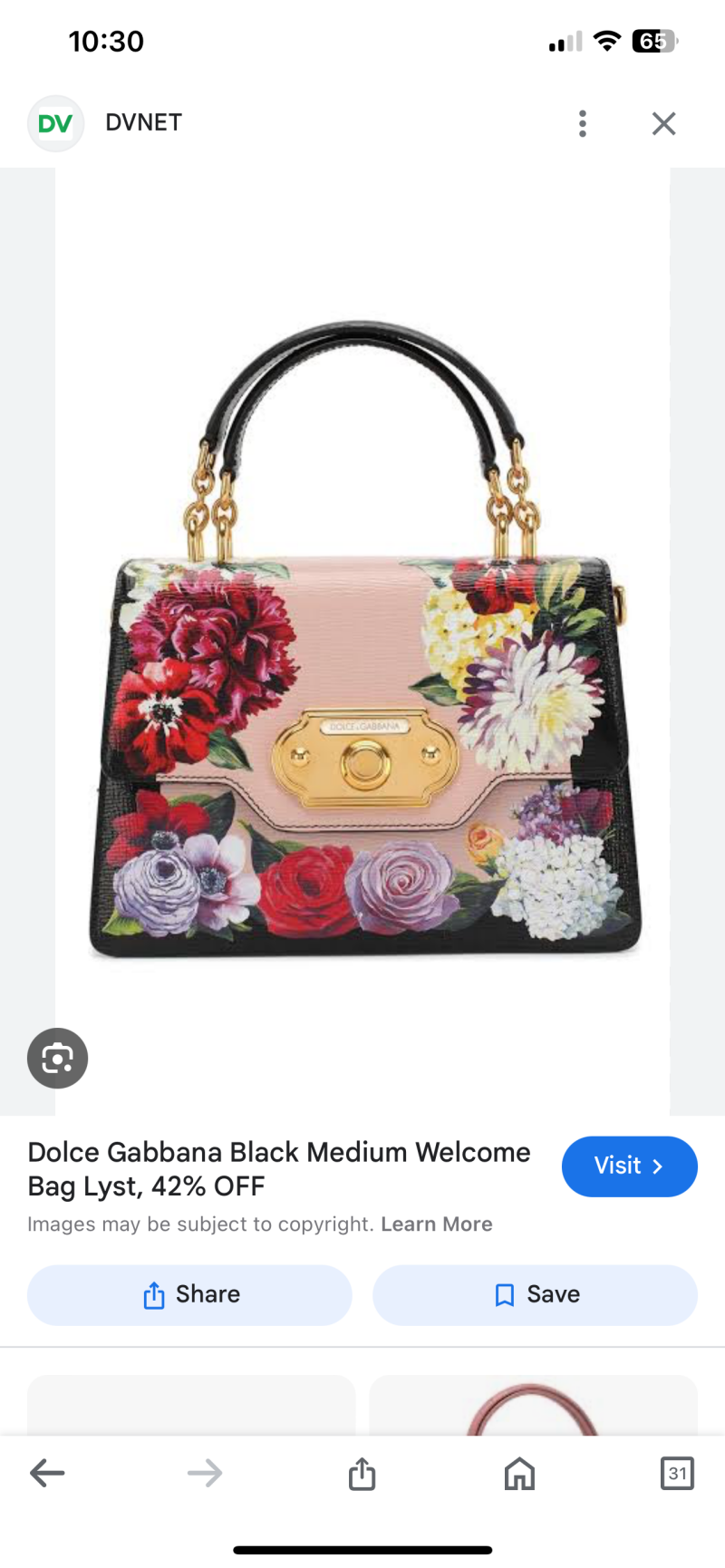Open the tab switcher showing 31 tabs
The height and width of the screenshot is (1568, 725).
[x=677, y=1473]
